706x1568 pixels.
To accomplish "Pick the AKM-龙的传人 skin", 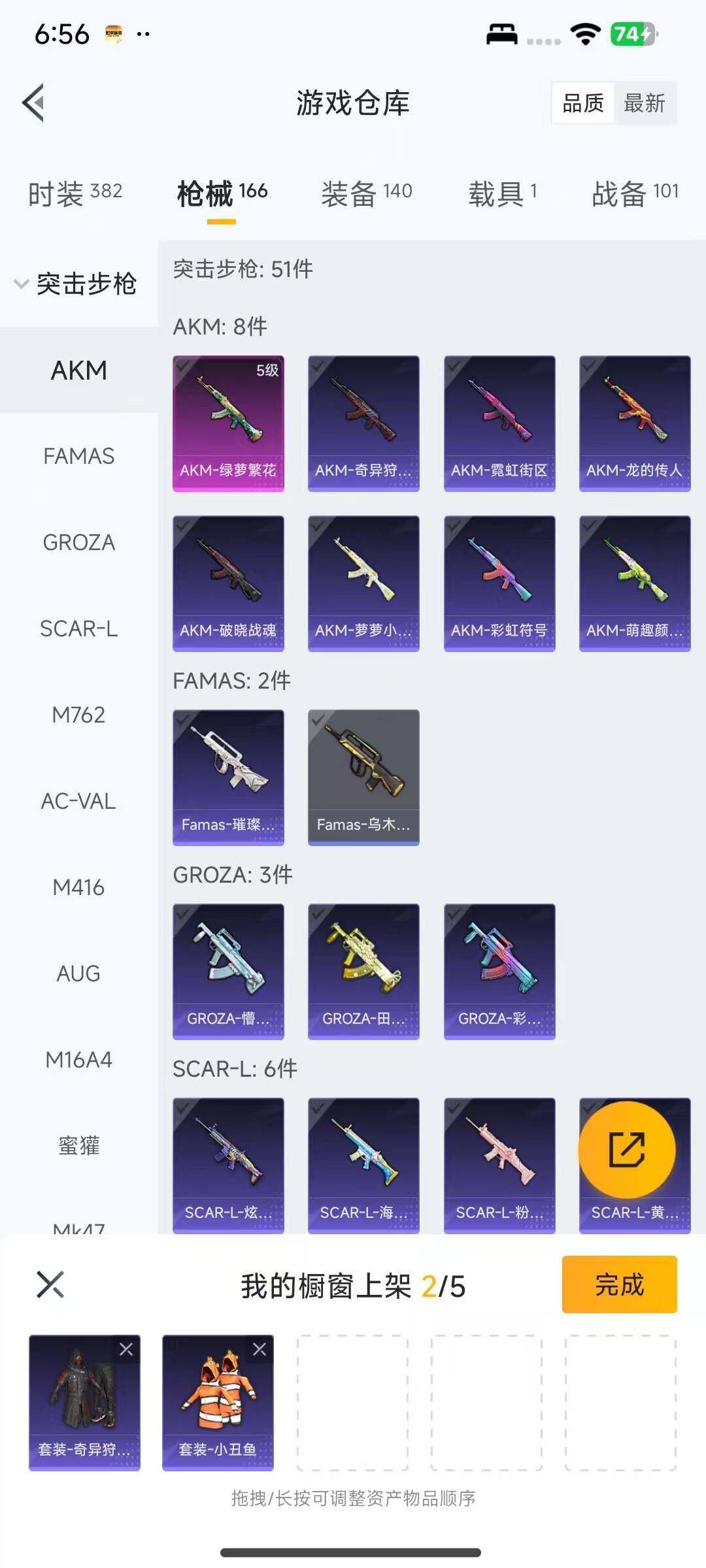I will (x=634, y=423).
